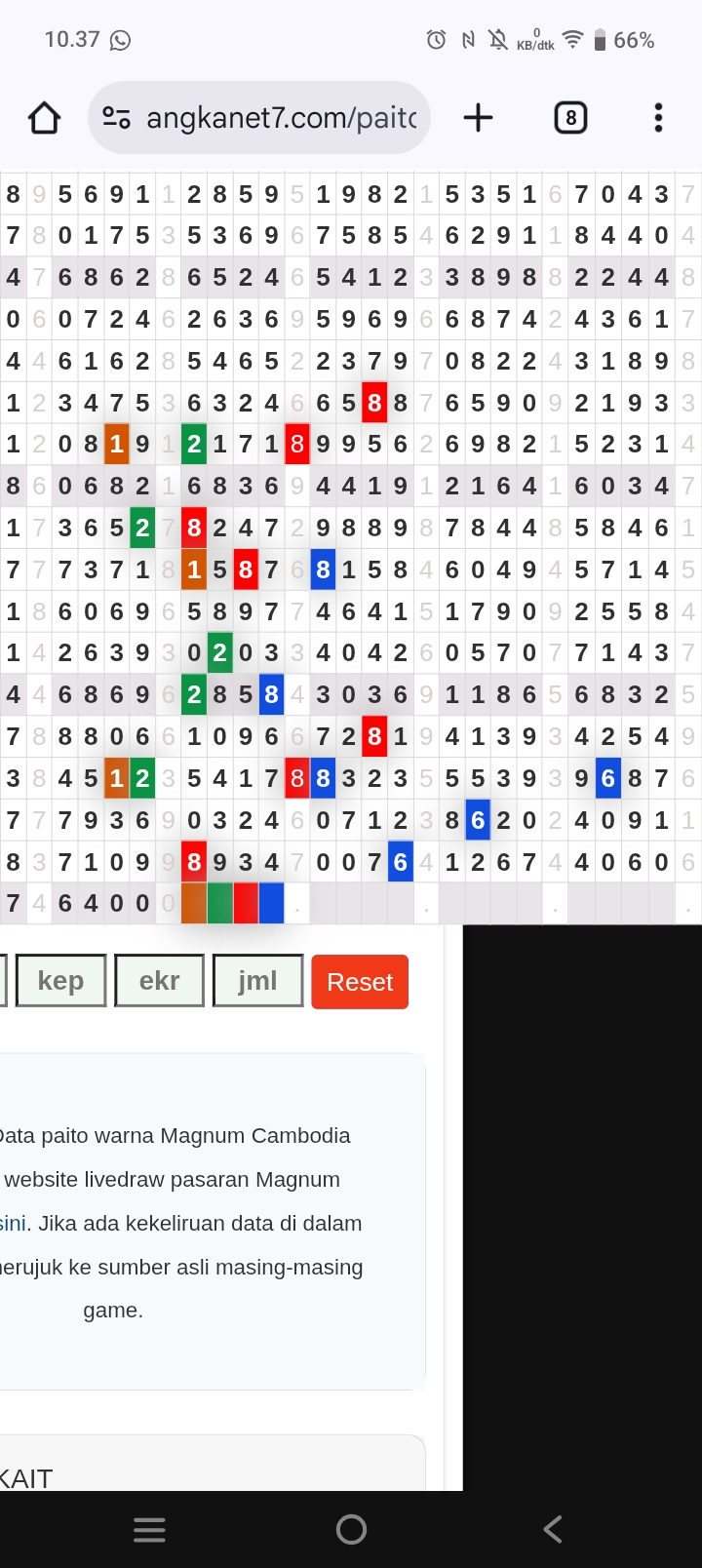
Task: Open a new browser tab
Action: click(478, 118)
